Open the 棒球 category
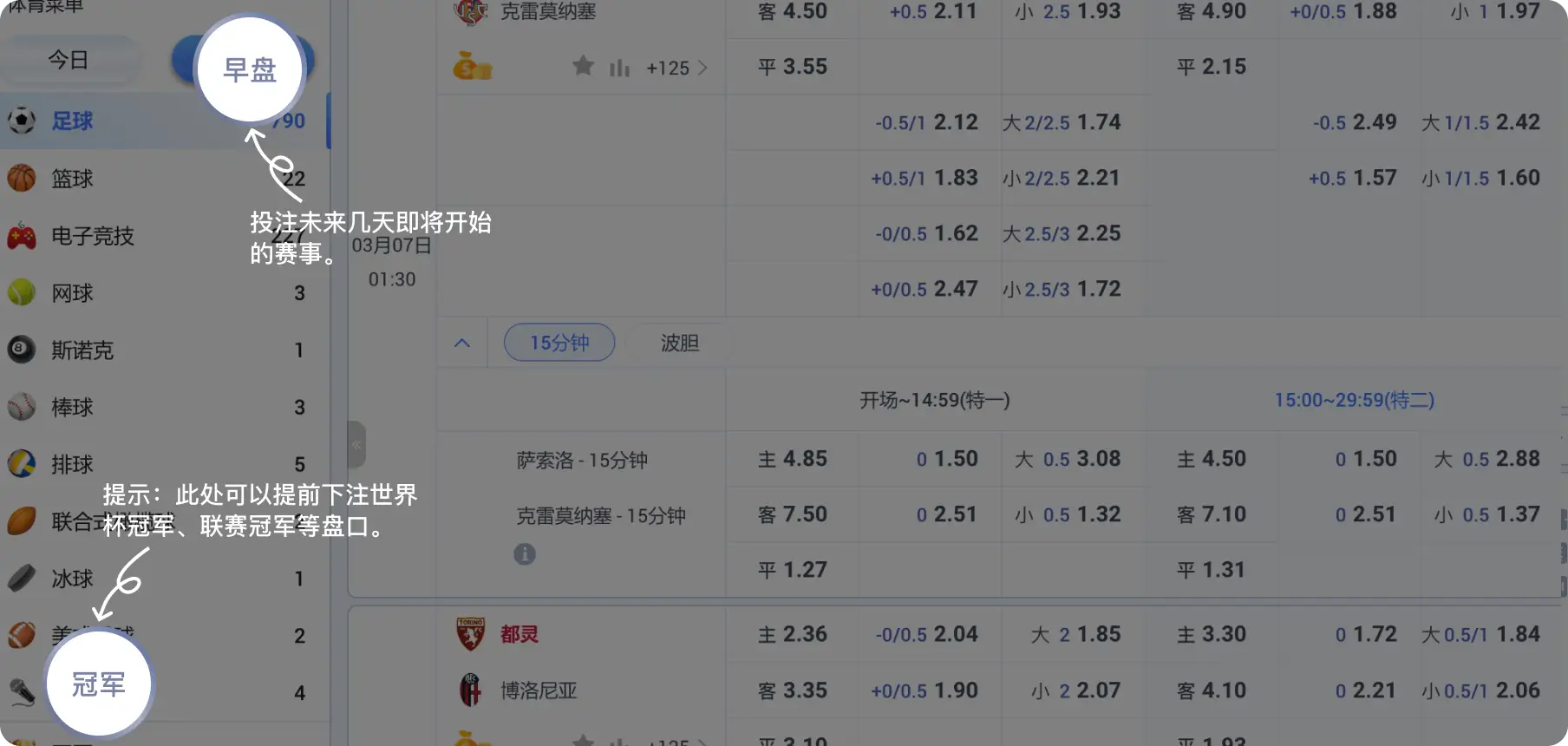The width and height of the screenshot is (1568, 746). tap(72, 408)
